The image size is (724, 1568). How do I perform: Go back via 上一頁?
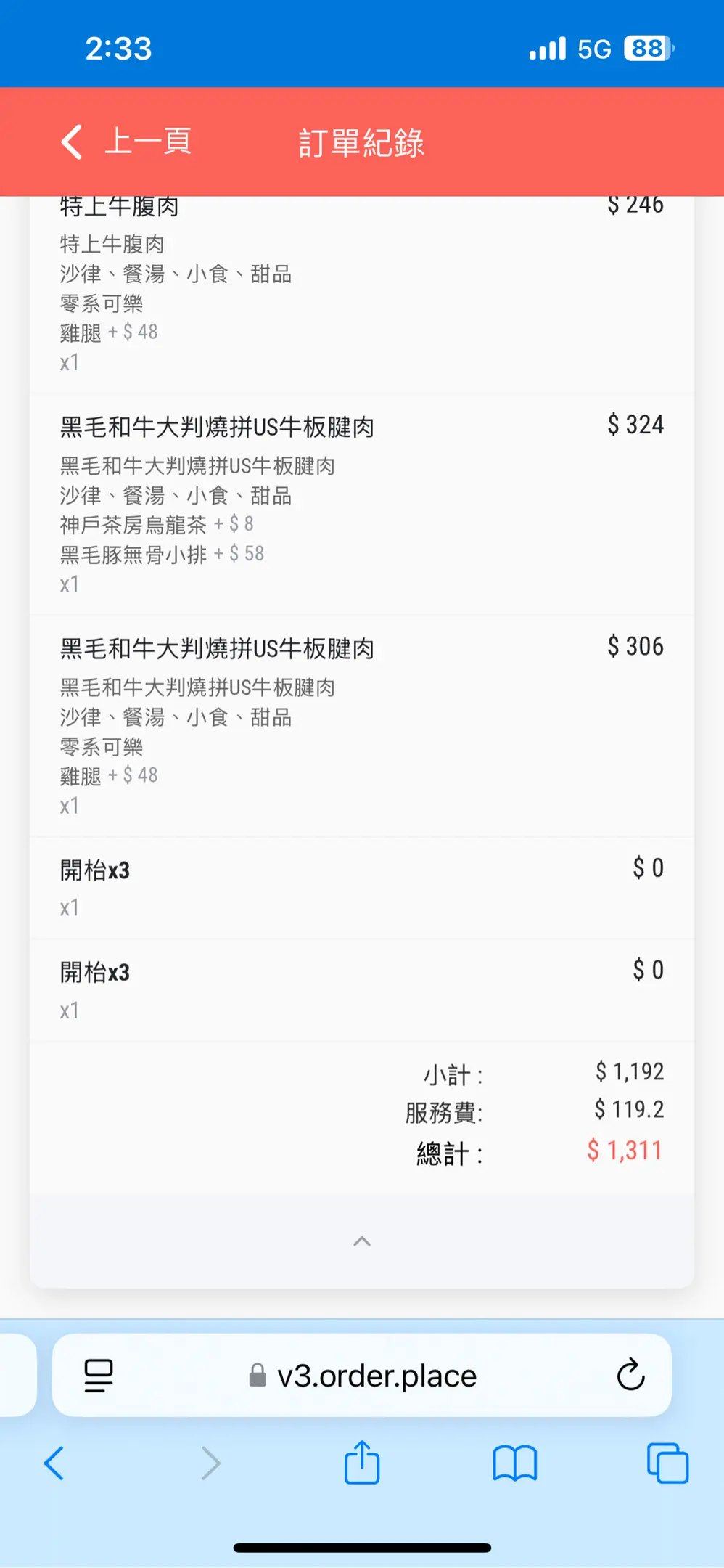[126, 141]
